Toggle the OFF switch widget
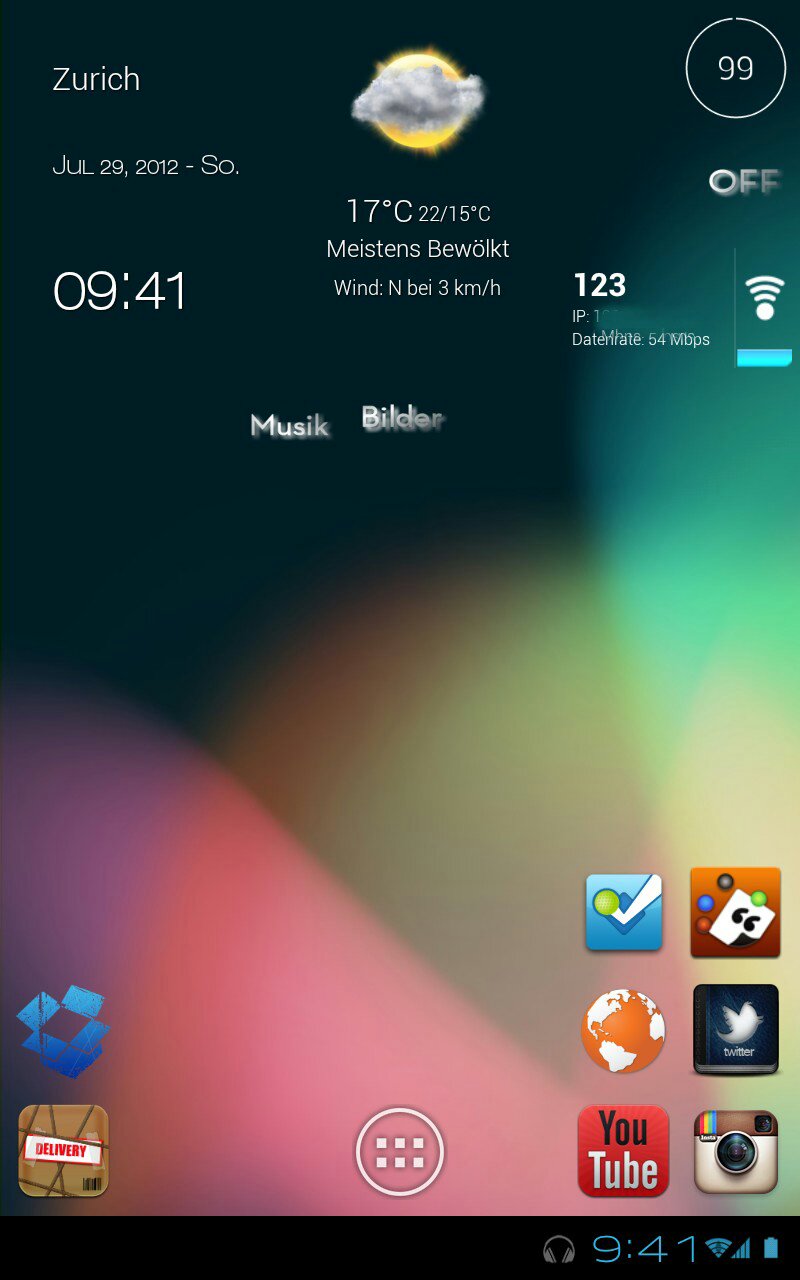The height and width of the screenshot is (1280, 800). (744, 182)
